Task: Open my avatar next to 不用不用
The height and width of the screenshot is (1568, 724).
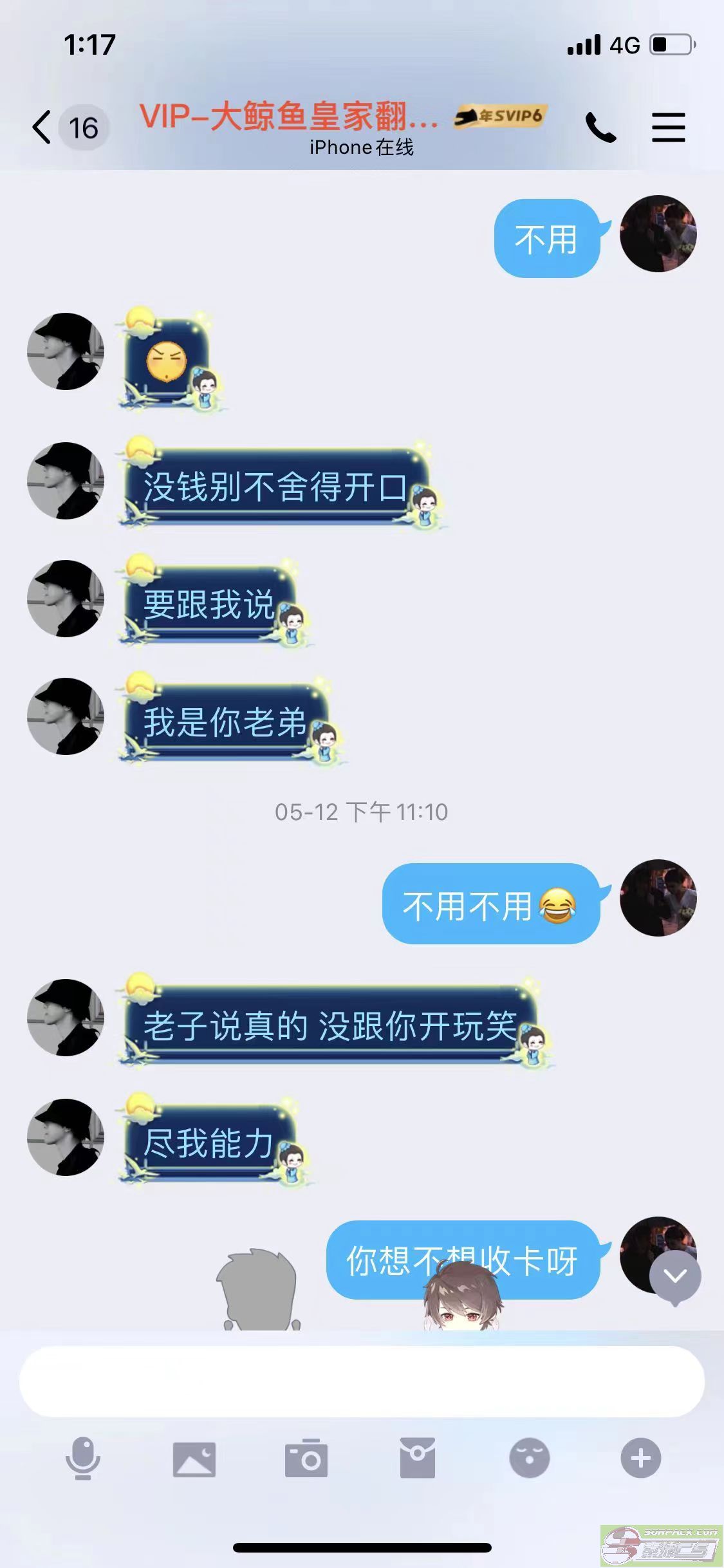Action: pyautogui.click(x=658, y=898)
